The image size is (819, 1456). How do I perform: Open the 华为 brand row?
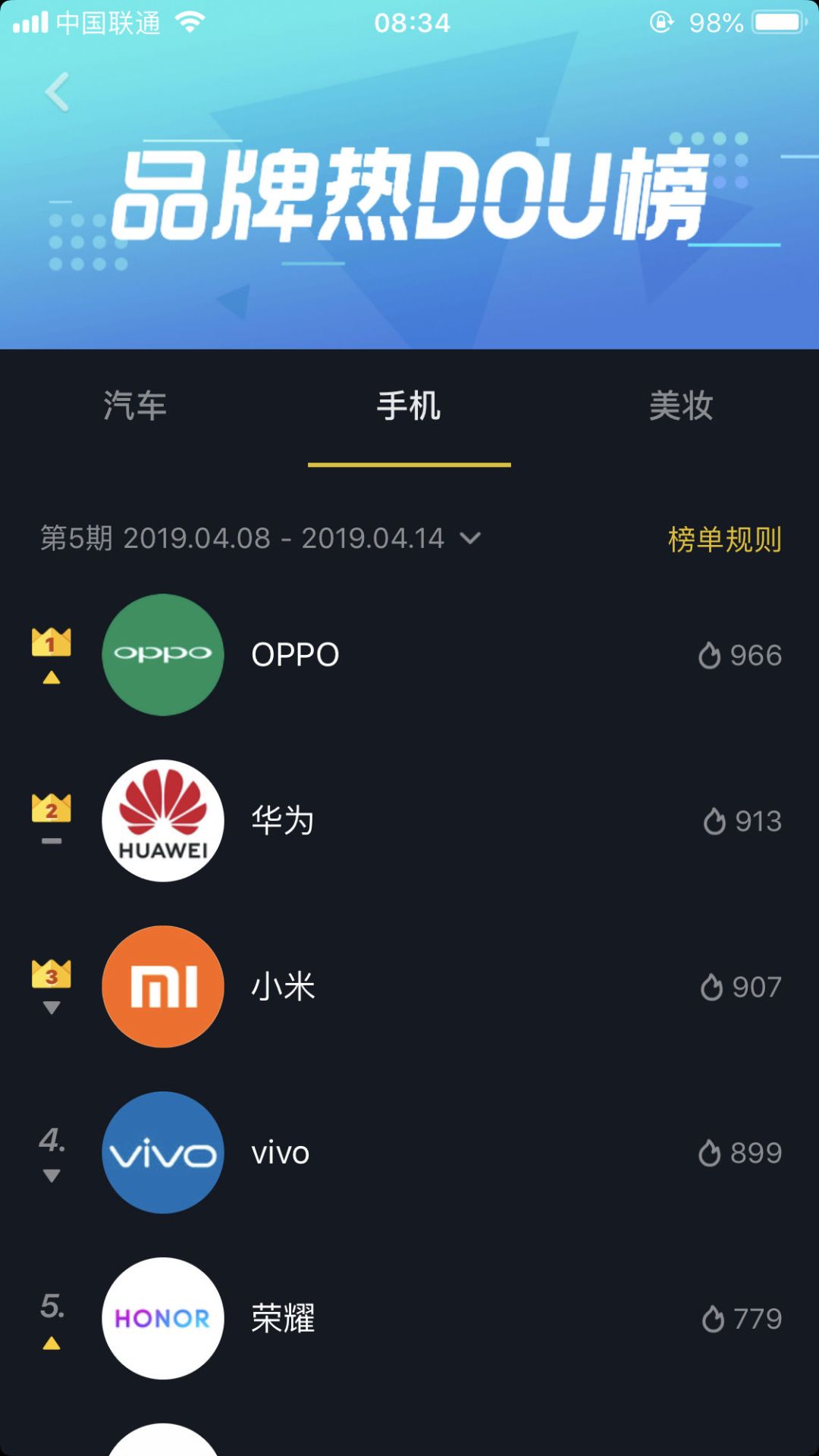pyautogui.click(x=409, y=821)
